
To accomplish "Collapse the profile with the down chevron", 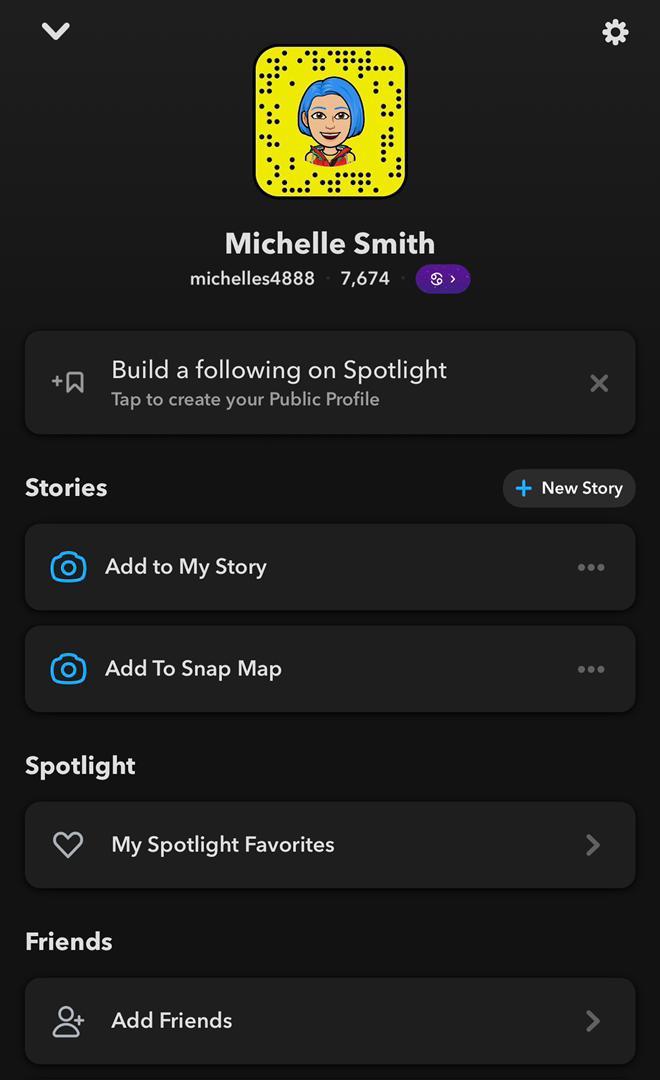I will coord(56,32).
